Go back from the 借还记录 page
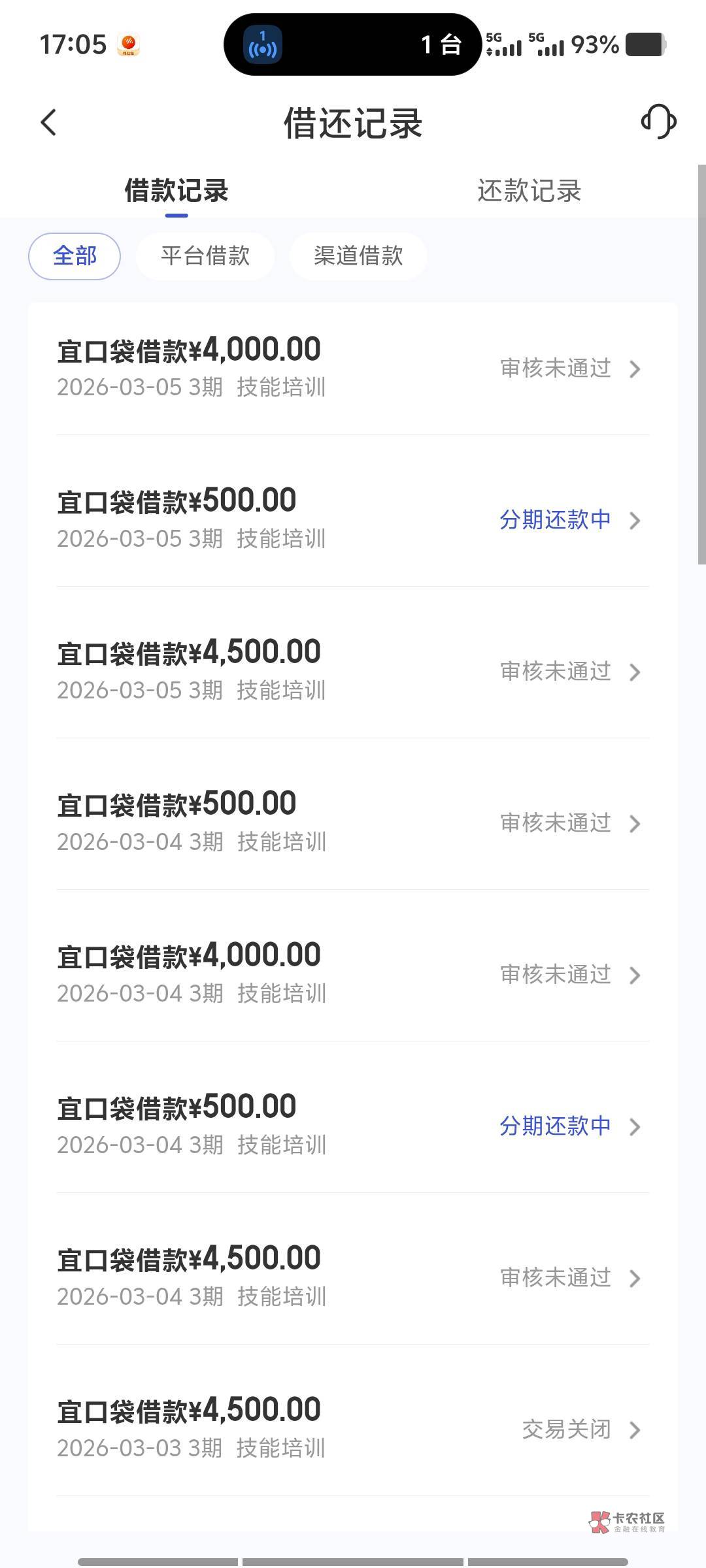The height and width of the screenshot is (1568, 706). tap(49, 122)
